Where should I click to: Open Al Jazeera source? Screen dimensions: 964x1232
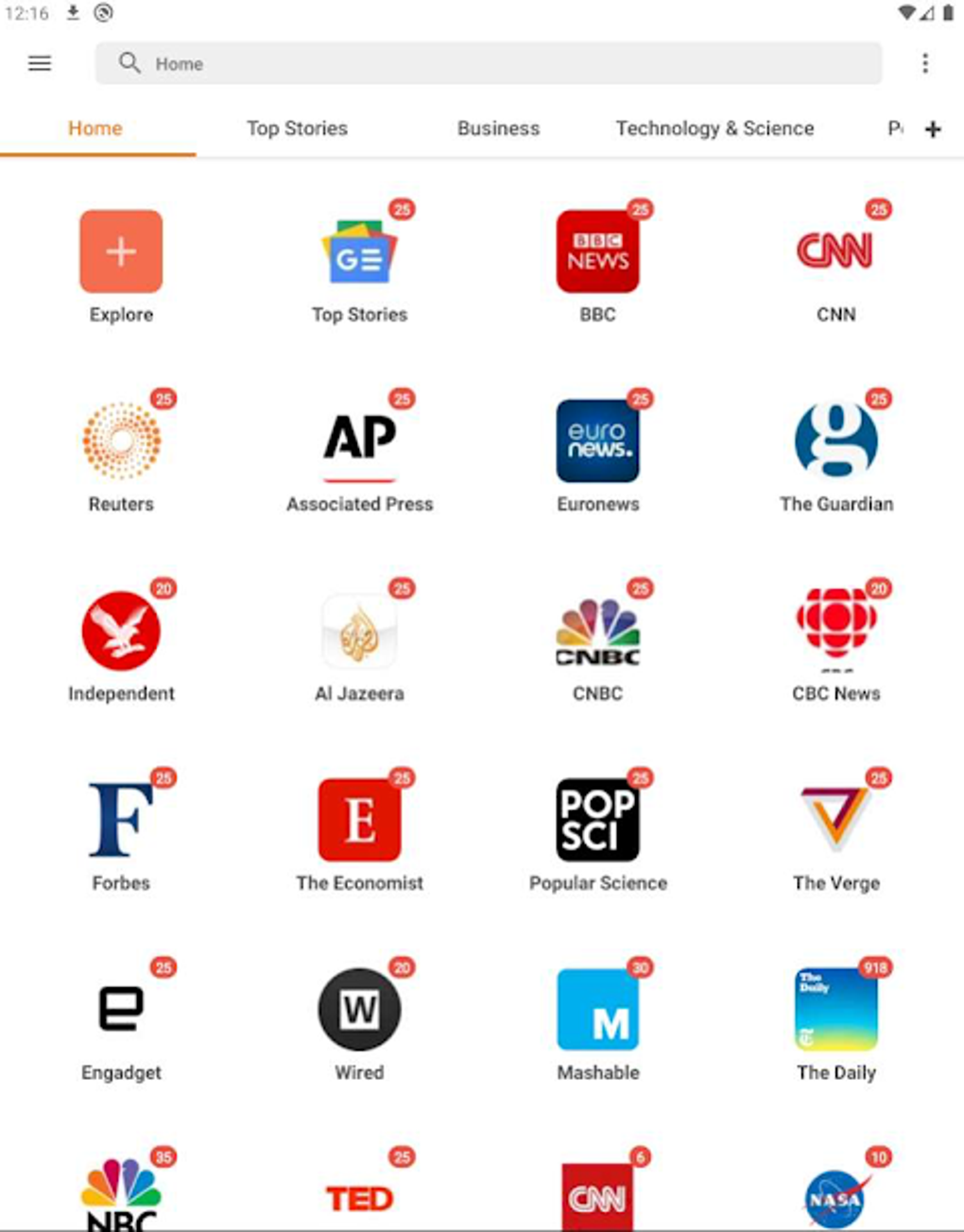(359, 632)
